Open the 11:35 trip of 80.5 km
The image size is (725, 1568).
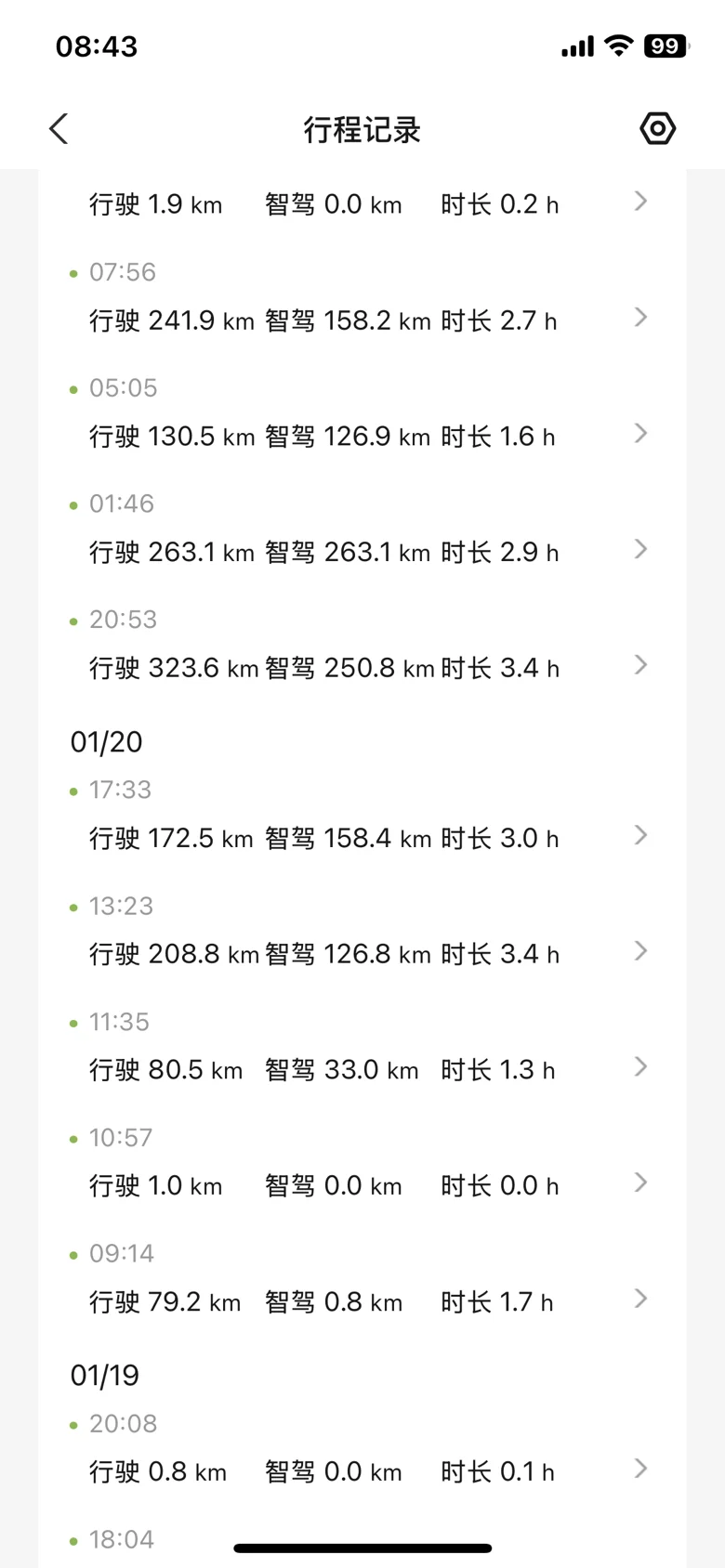(x=362, y=1048)
